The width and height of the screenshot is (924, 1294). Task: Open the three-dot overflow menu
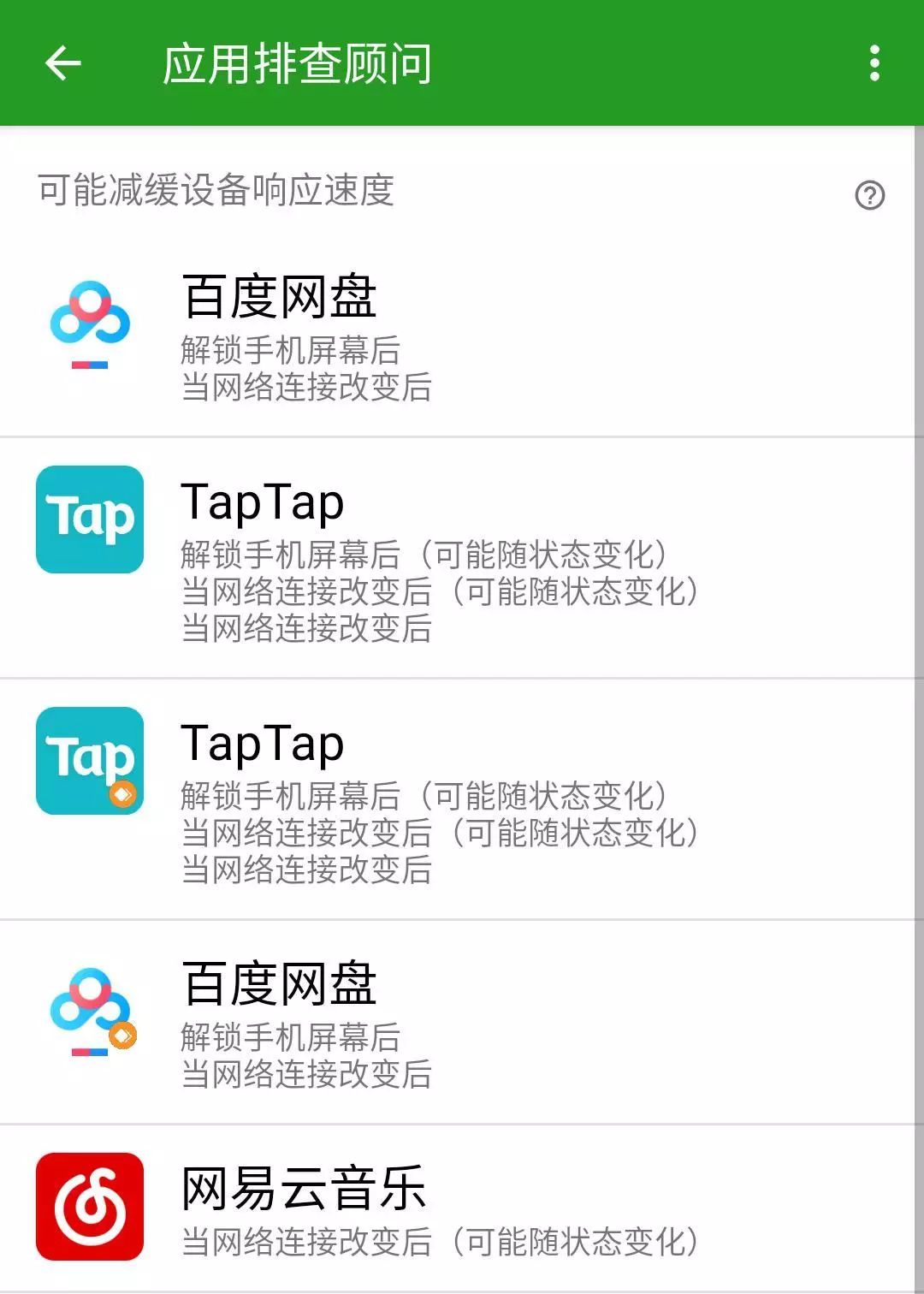(x=874, y=63)
